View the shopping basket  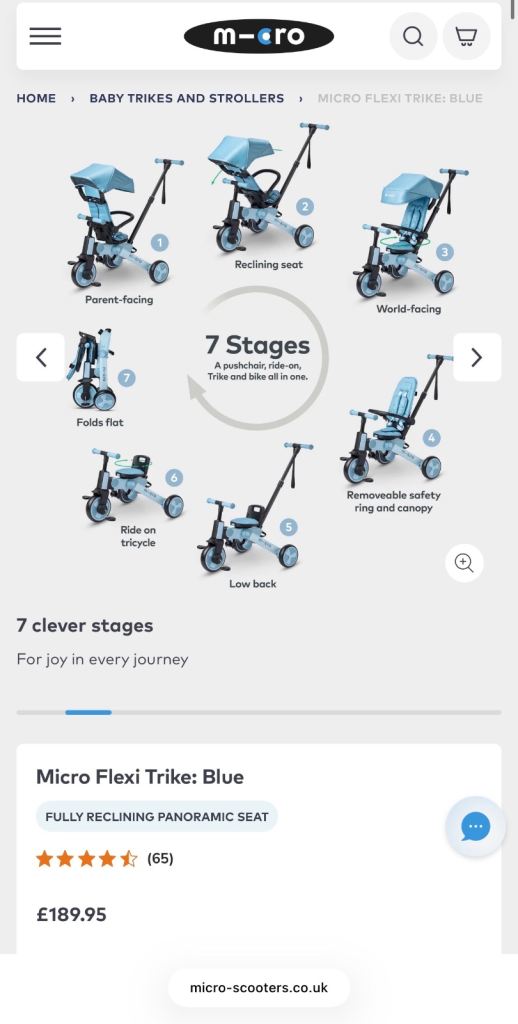(x=466, y=36)
